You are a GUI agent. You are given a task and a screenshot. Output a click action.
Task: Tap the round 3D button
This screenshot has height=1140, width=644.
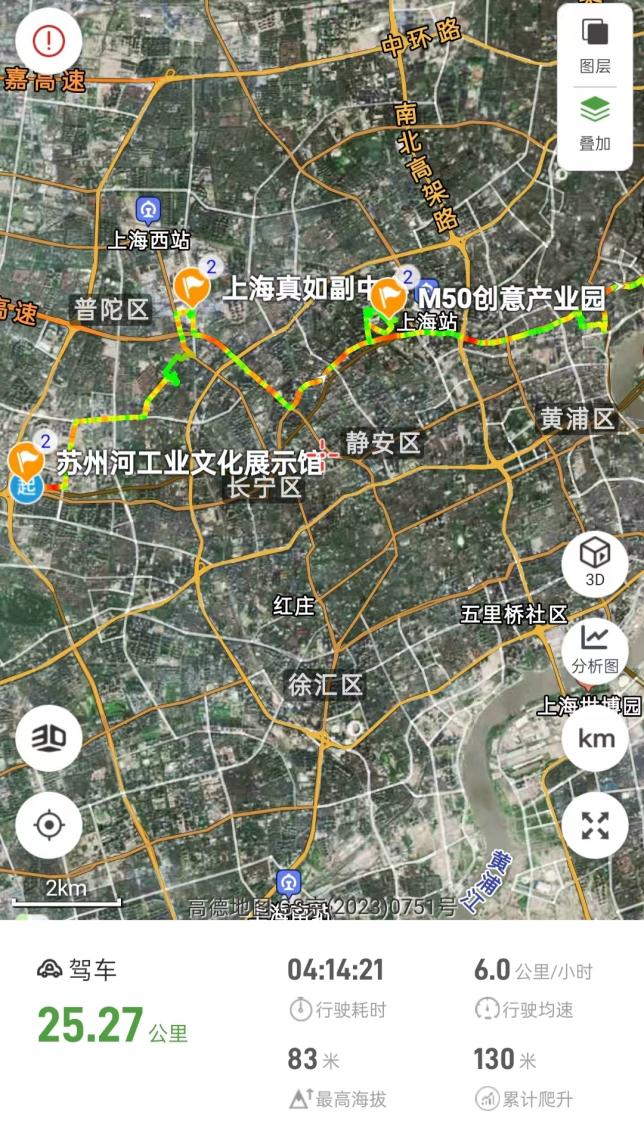[x=48, y=738]
